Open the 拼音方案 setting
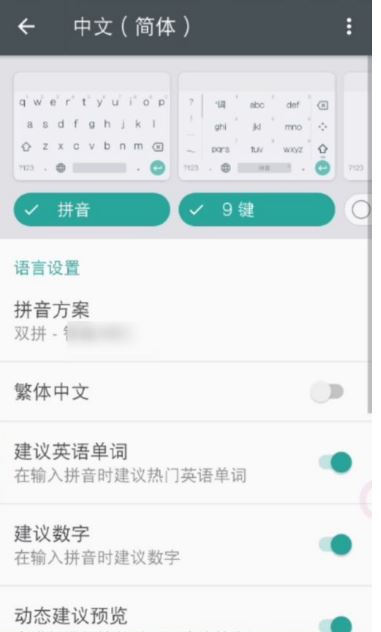This screenshot has width=381, height=632. tap(185, 322)
